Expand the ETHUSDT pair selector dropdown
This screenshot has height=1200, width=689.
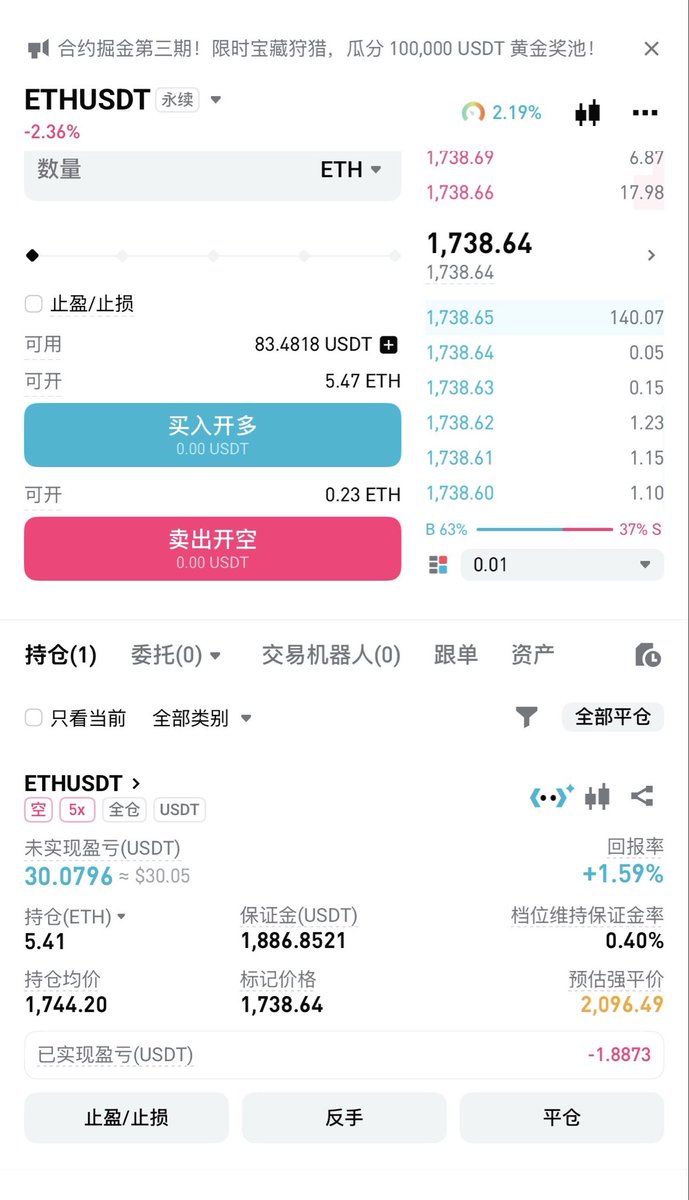216,100
